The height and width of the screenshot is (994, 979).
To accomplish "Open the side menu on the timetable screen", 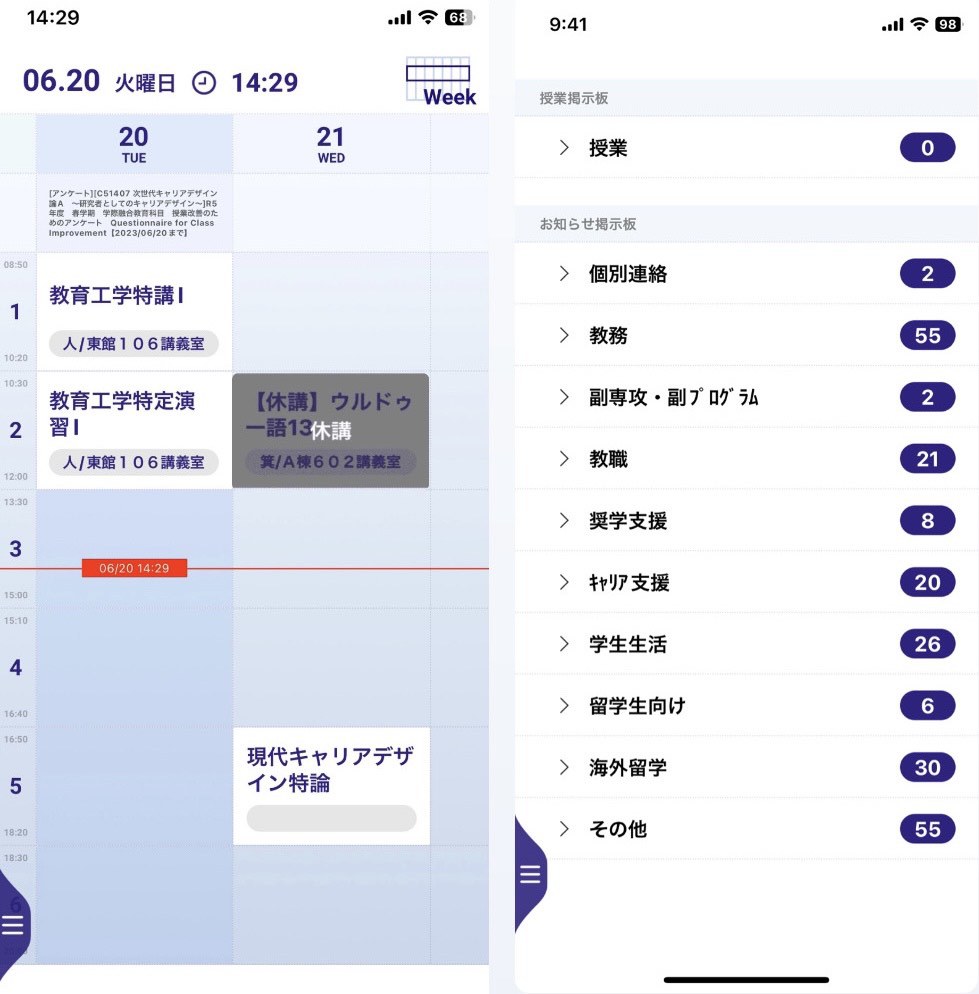I will 13,924.
